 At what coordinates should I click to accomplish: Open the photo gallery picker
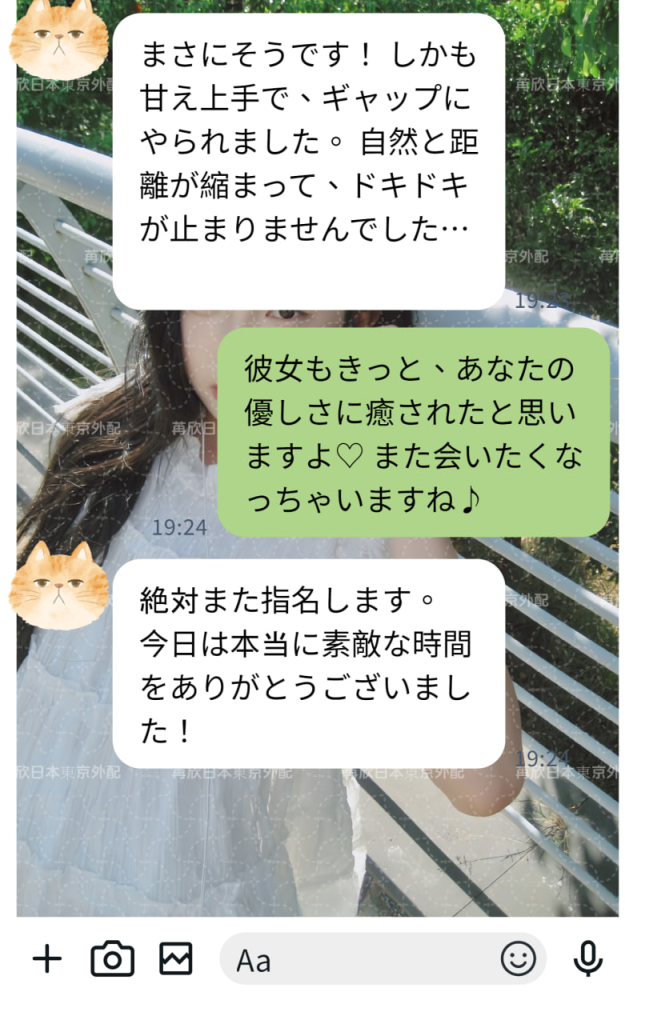tap(176, 959)
